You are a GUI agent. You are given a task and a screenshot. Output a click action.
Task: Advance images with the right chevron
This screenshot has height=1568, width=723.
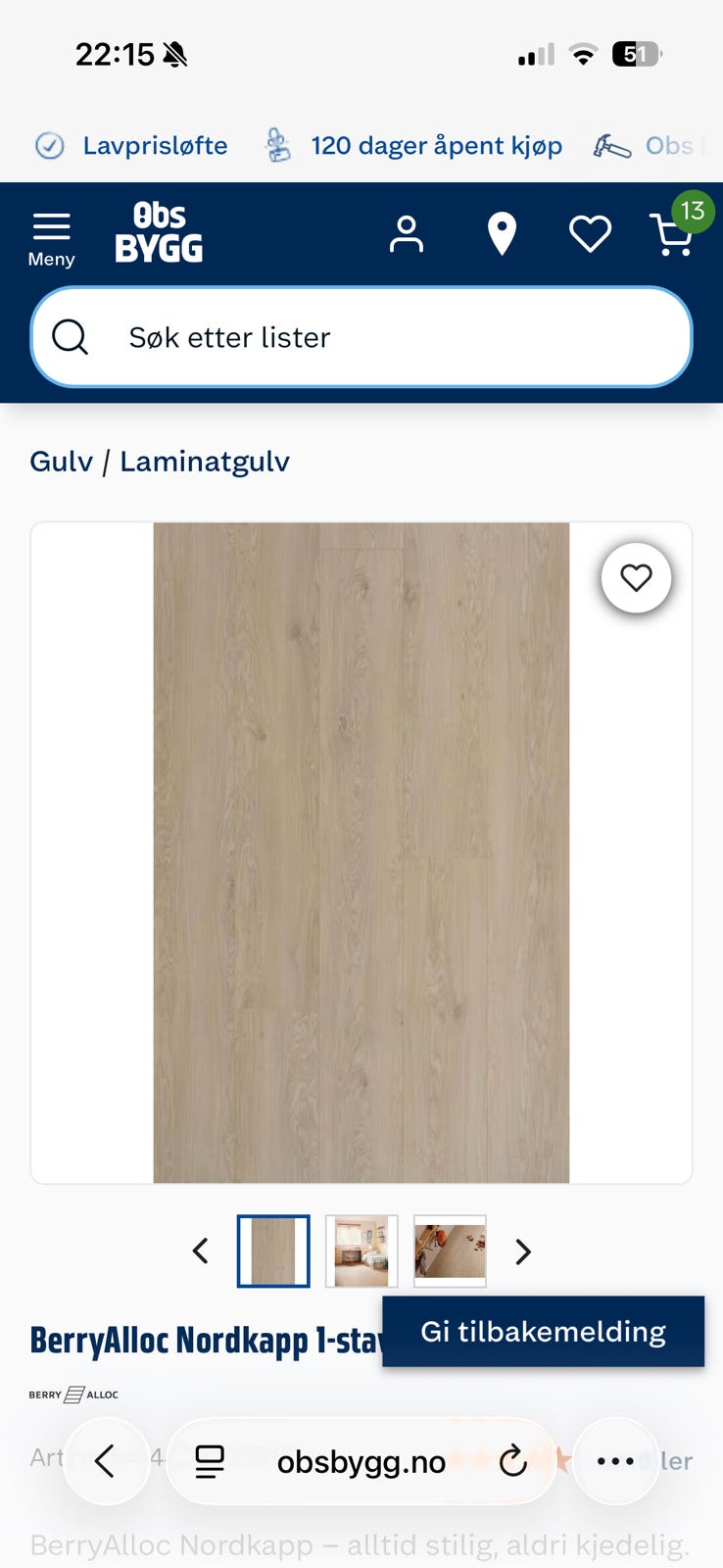tap(522, 1251)
